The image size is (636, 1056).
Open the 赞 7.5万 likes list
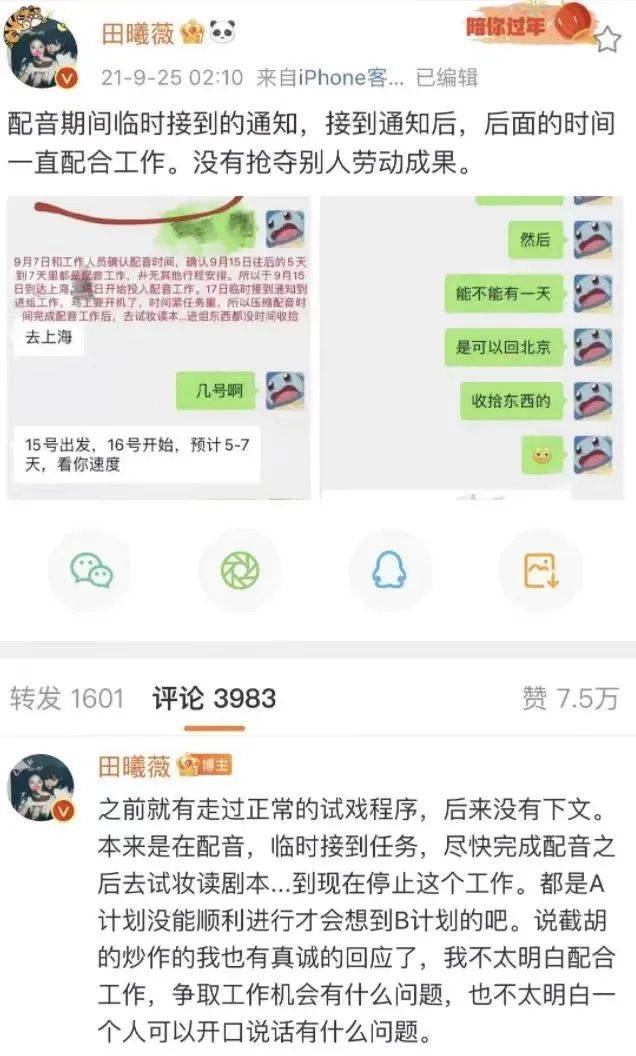click(x=570, y=698)
